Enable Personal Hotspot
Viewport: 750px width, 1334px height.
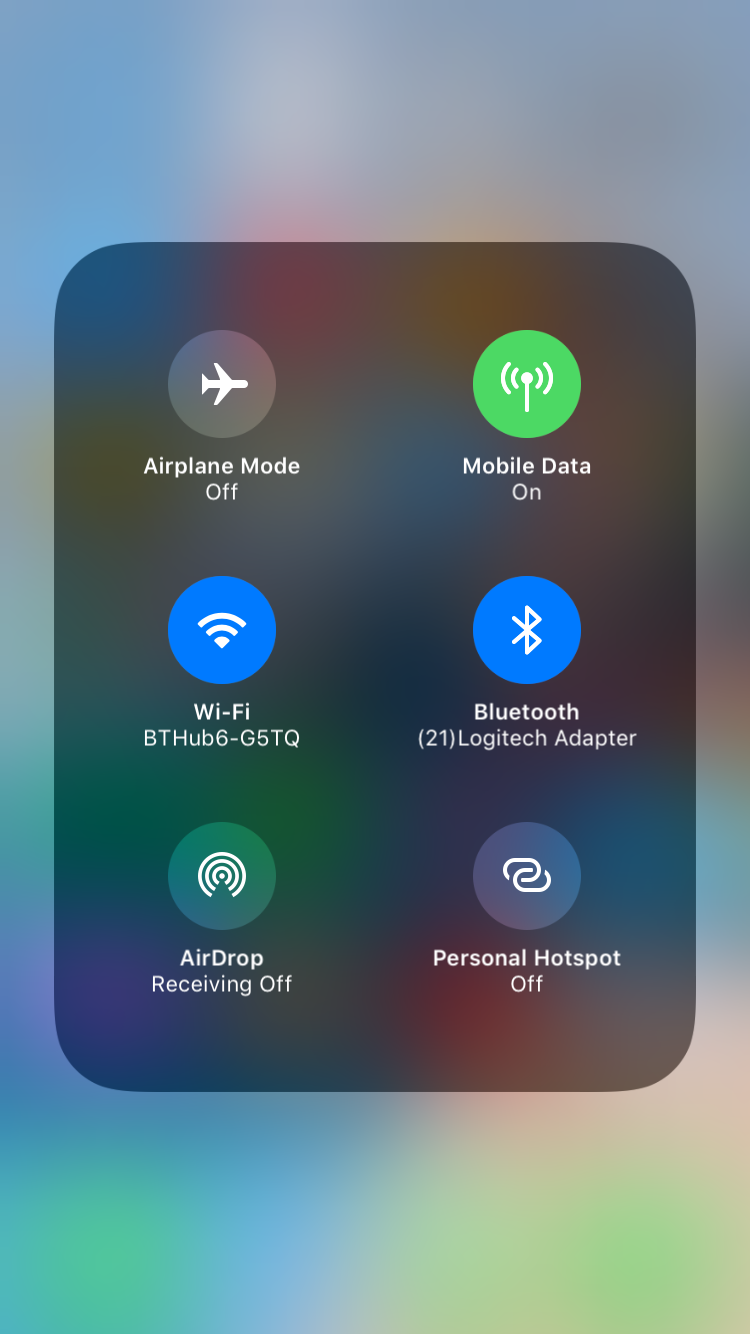click(x=527, y=876)
